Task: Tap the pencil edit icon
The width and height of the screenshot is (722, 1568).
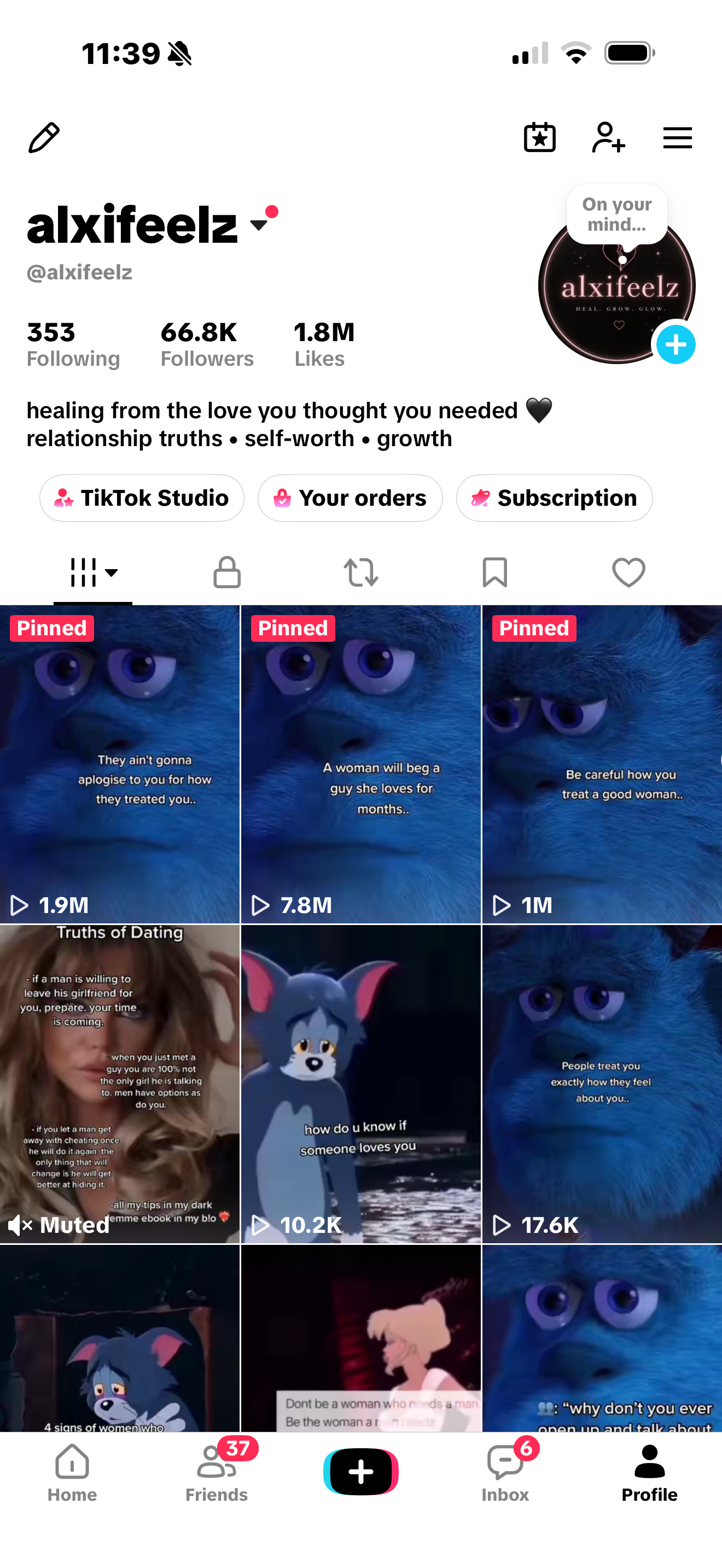Action: click(x=44, y=138)
